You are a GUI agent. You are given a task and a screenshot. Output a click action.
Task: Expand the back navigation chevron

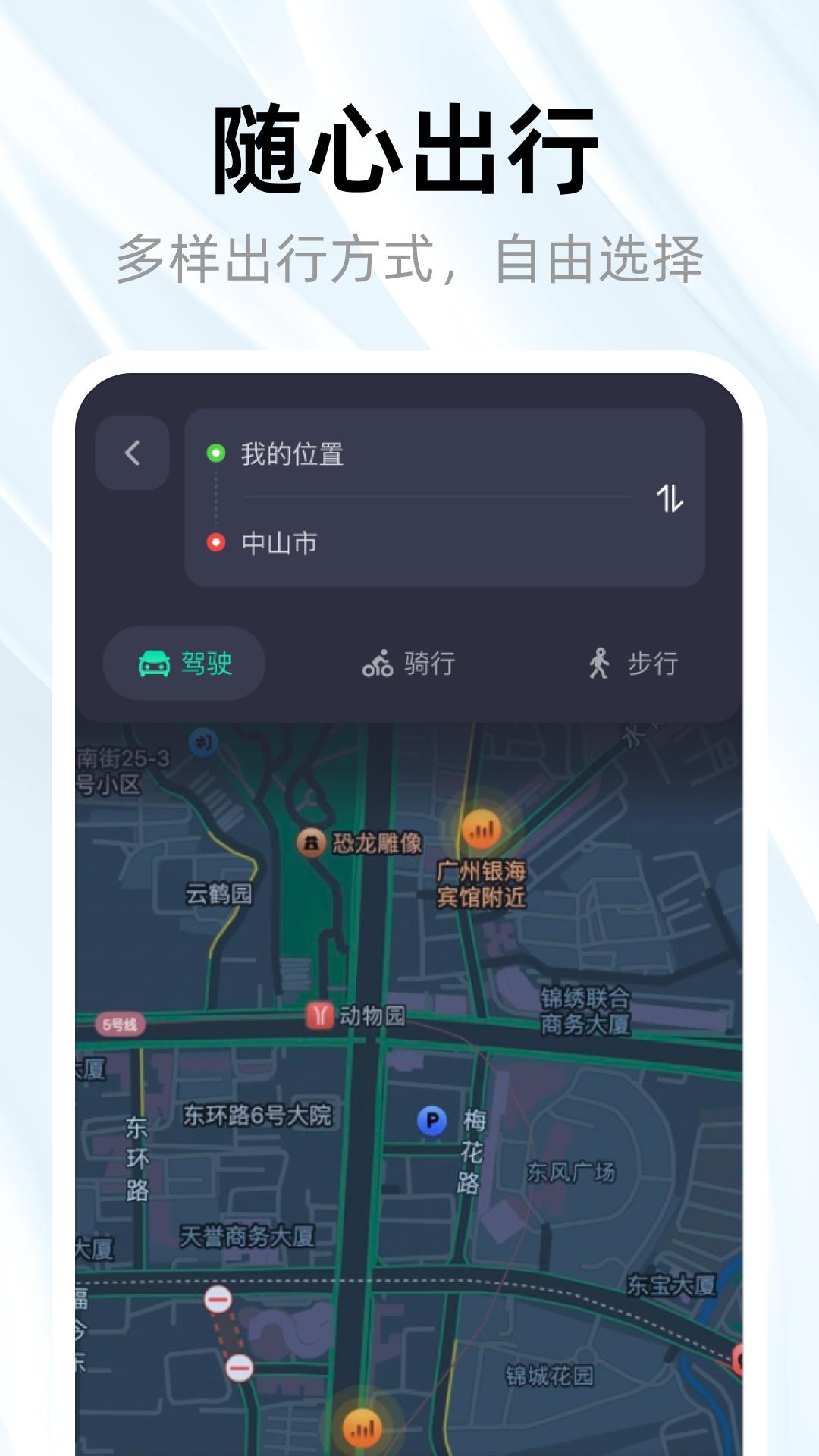point(133,453)
